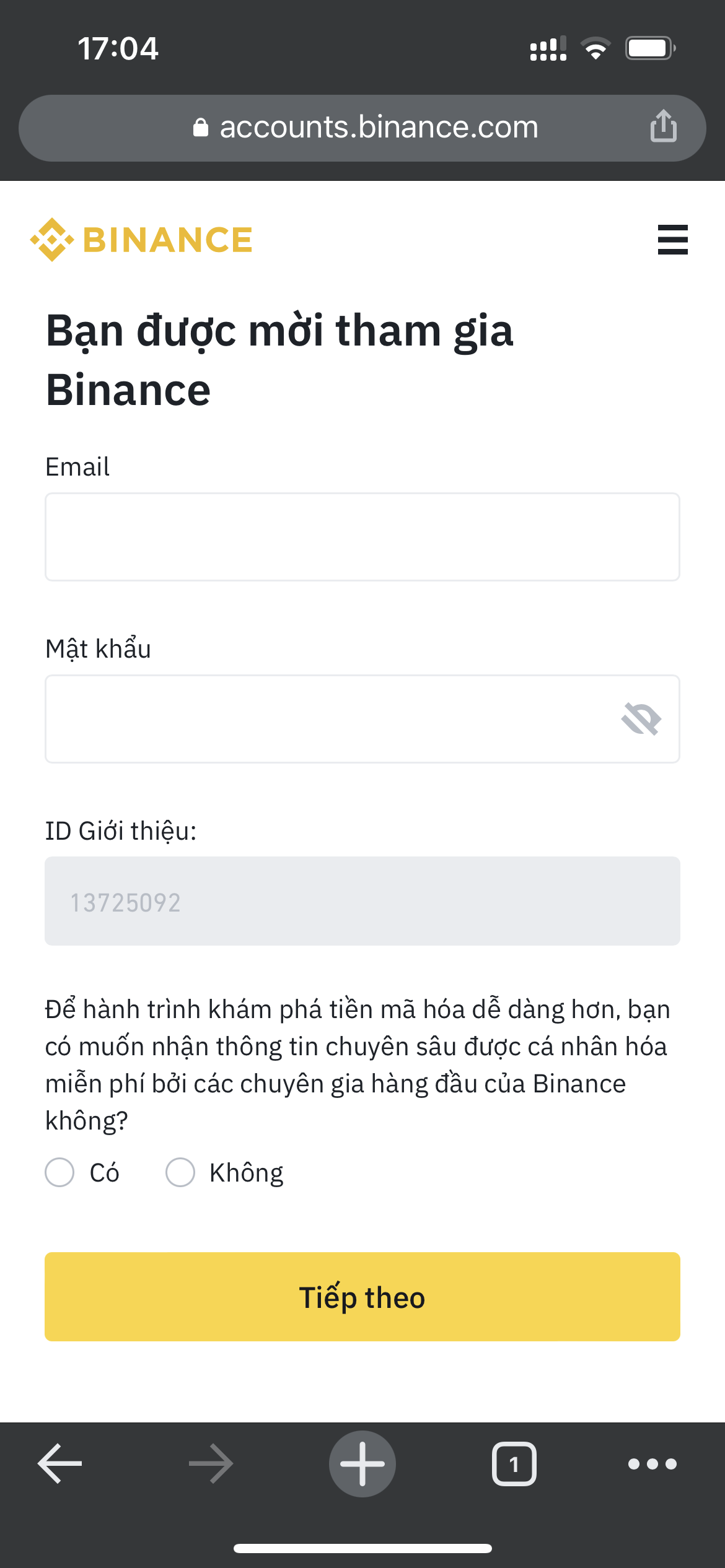This screenshot has width=725, height=1568.
Task: Go back in browser
Action: click(x=60, y=1464)
